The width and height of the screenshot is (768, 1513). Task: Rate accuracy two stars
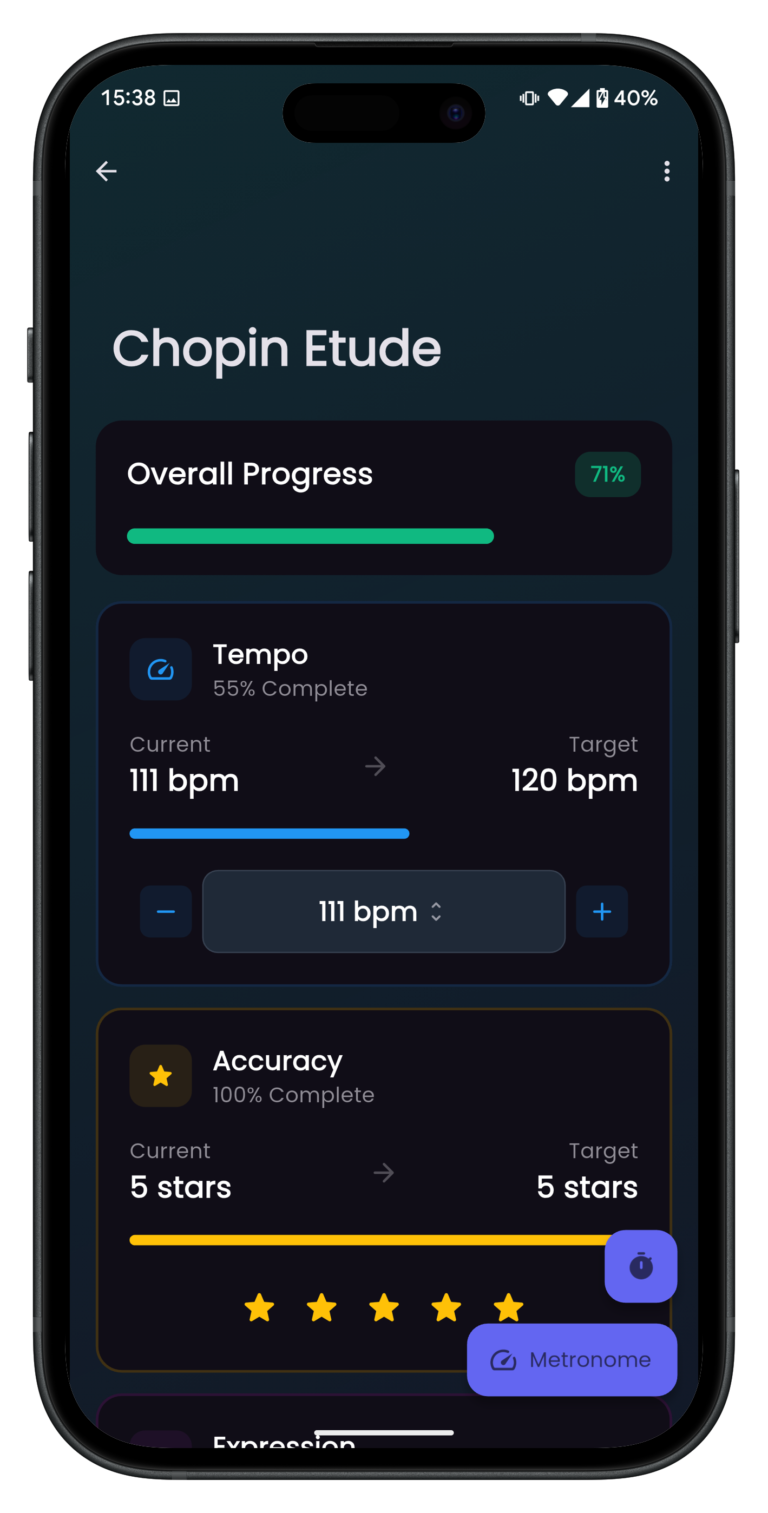322,1307
